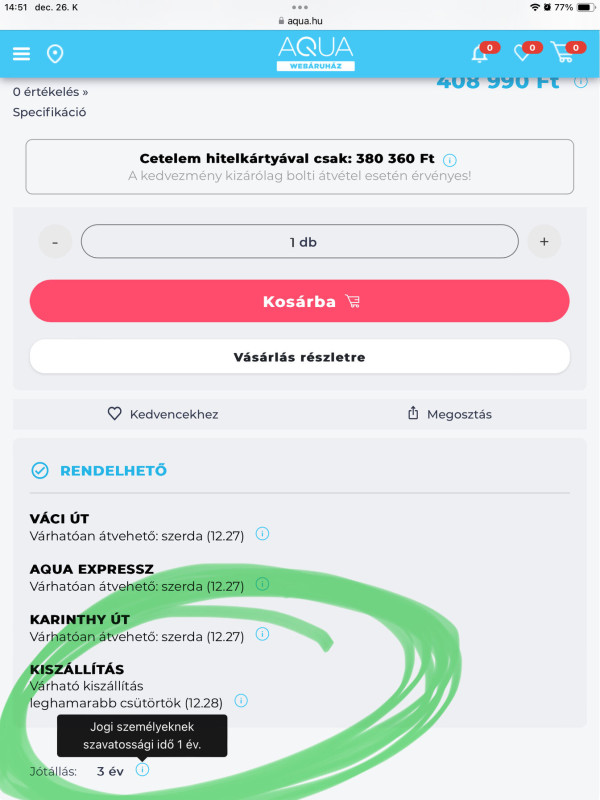Open the favorites heart in header
600x800 pixels.
[x=522, y=53]
